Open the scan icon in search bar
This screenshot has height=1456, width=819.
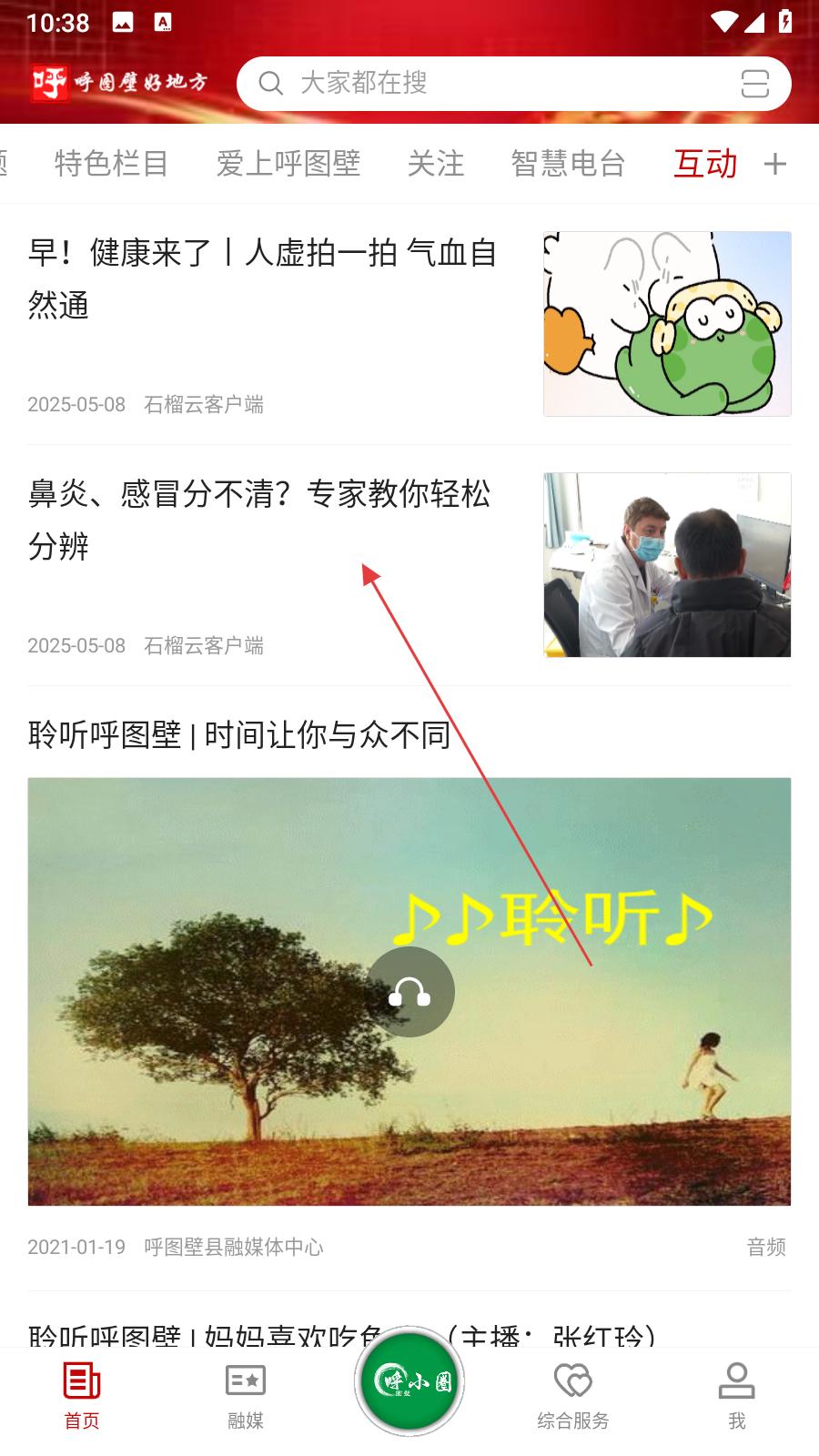coord(754,84)
